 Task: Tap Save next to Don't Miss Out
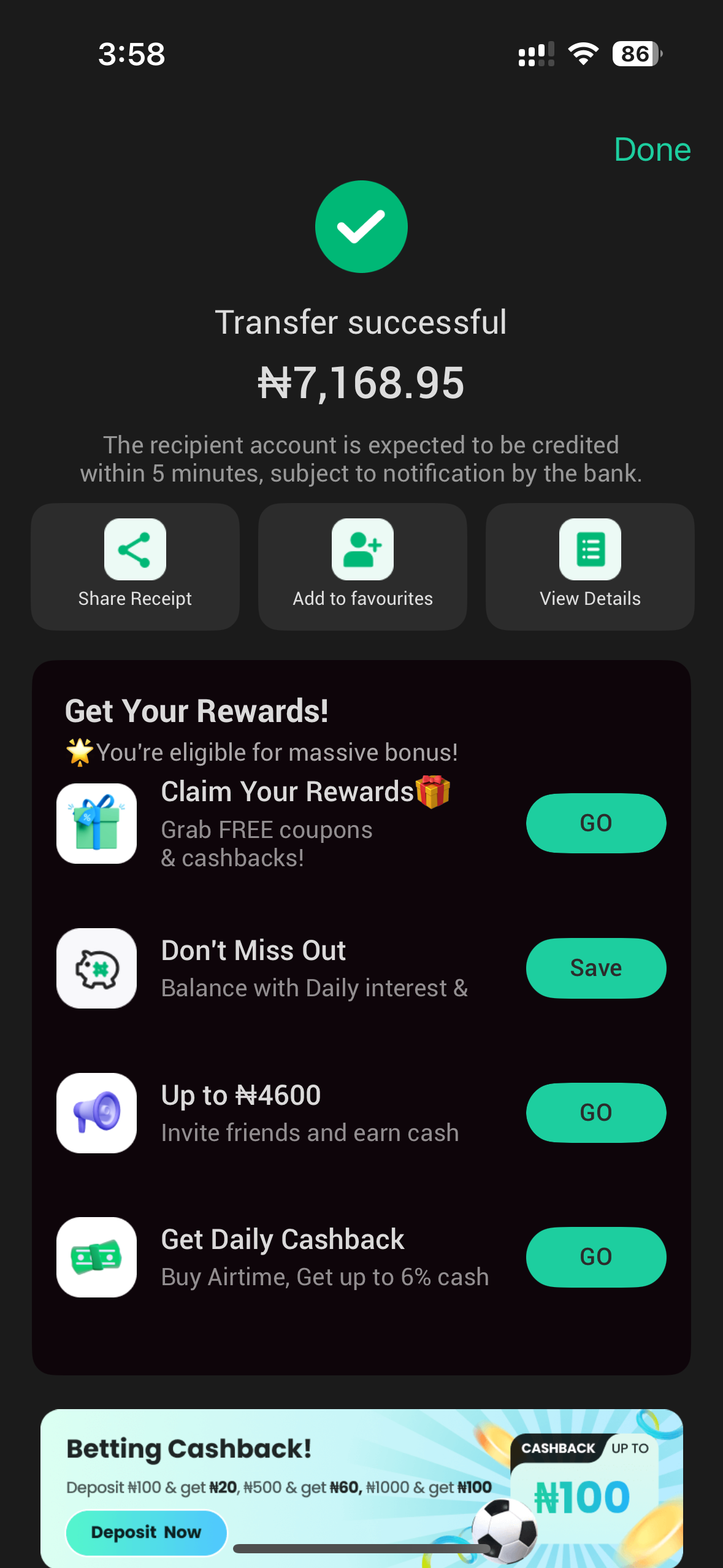(x=595, y=967)
